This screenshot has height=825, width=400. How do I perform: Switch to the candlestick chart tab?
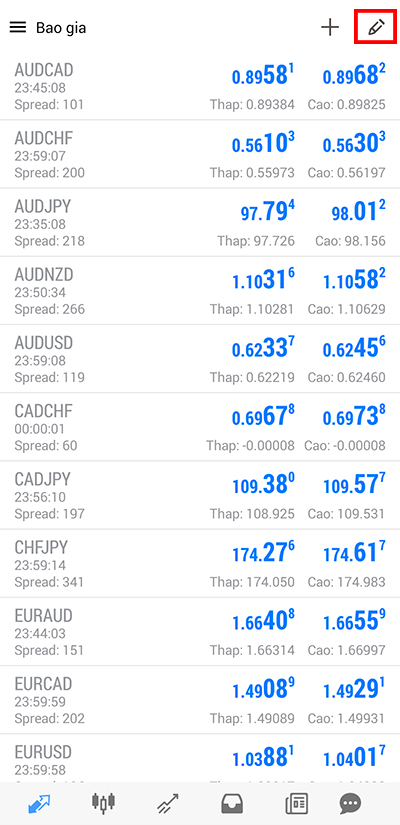click(x=103, y=803)
